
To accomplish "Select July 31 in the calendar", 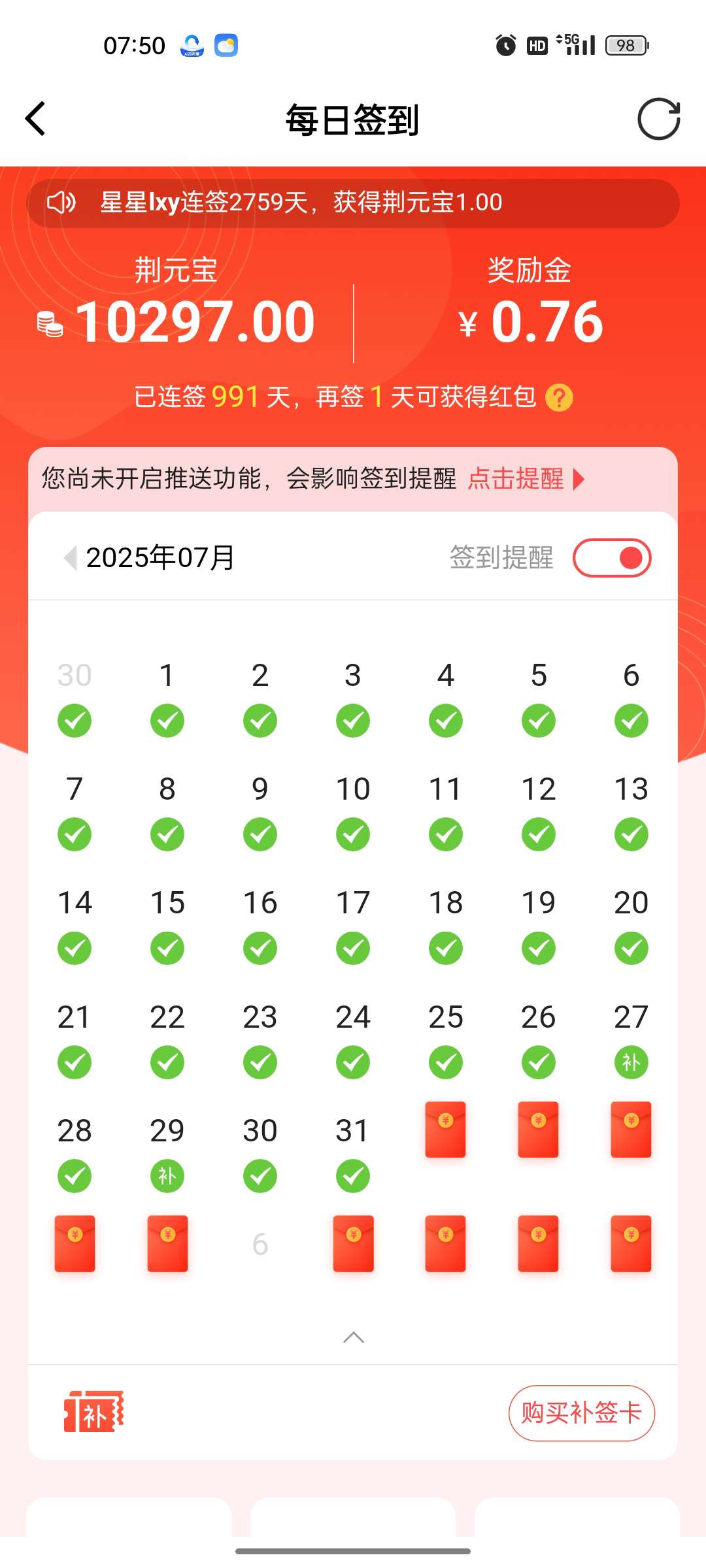I will click(353, 1153).
